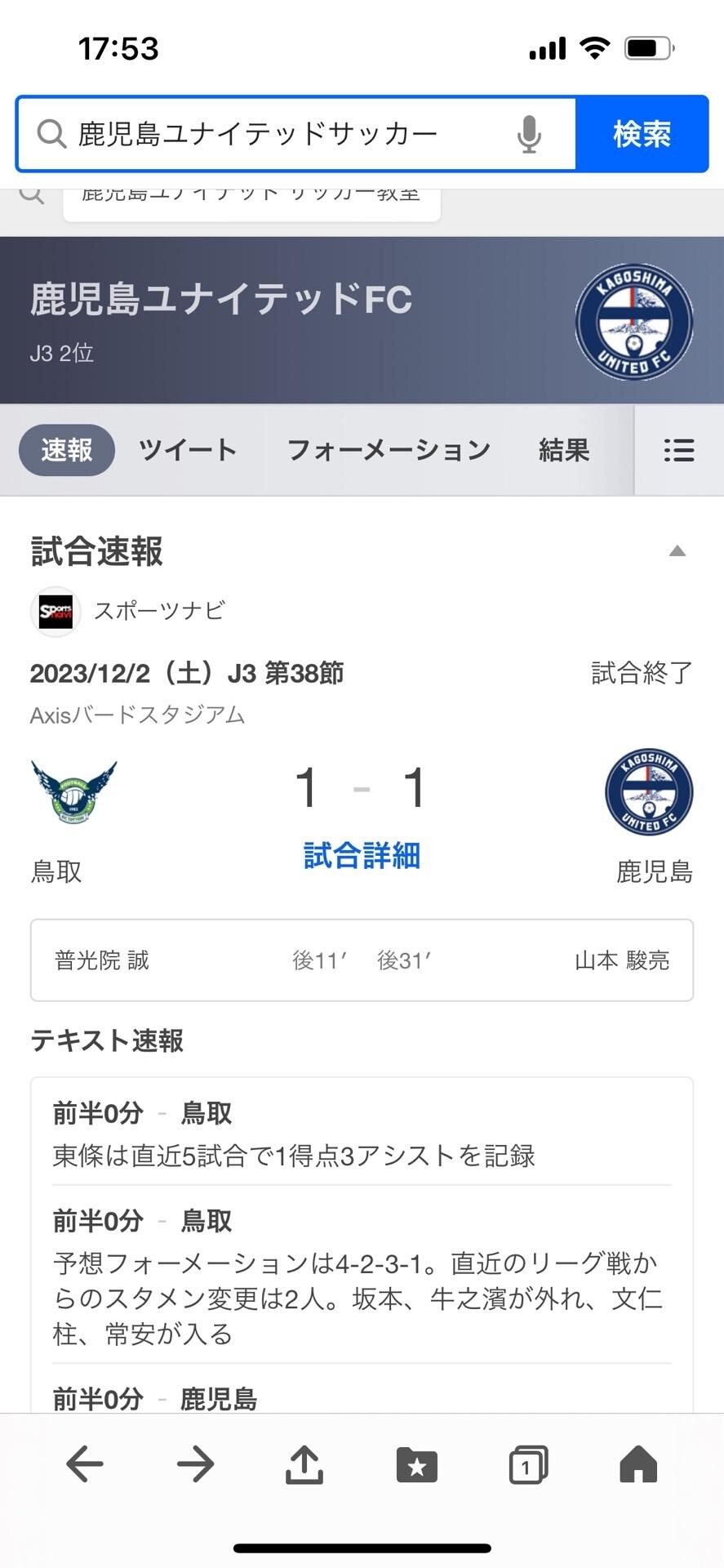
Task: Select the 結果 tab
Action: [x=564, y=450]
